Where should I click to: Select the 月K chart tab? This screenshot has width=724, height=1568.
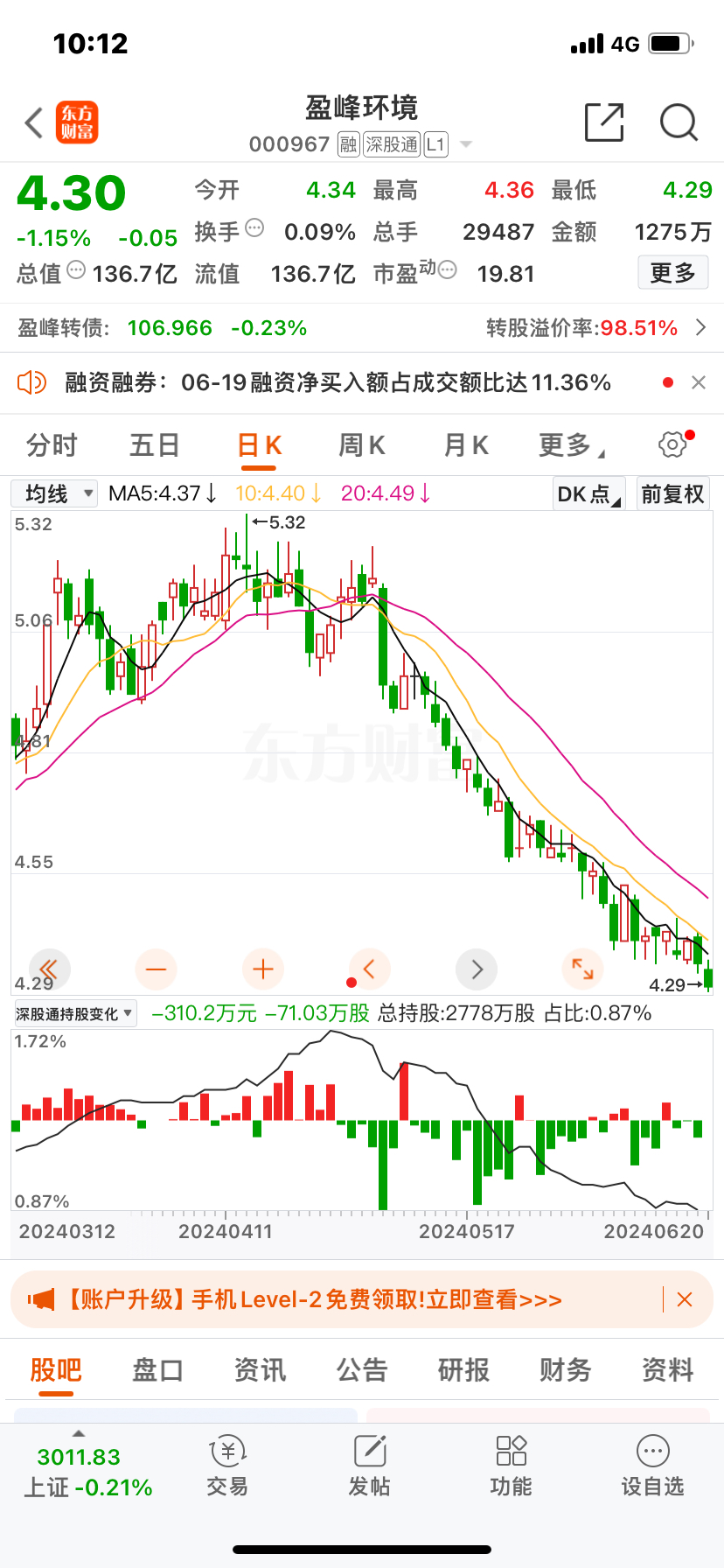point(466,445)
